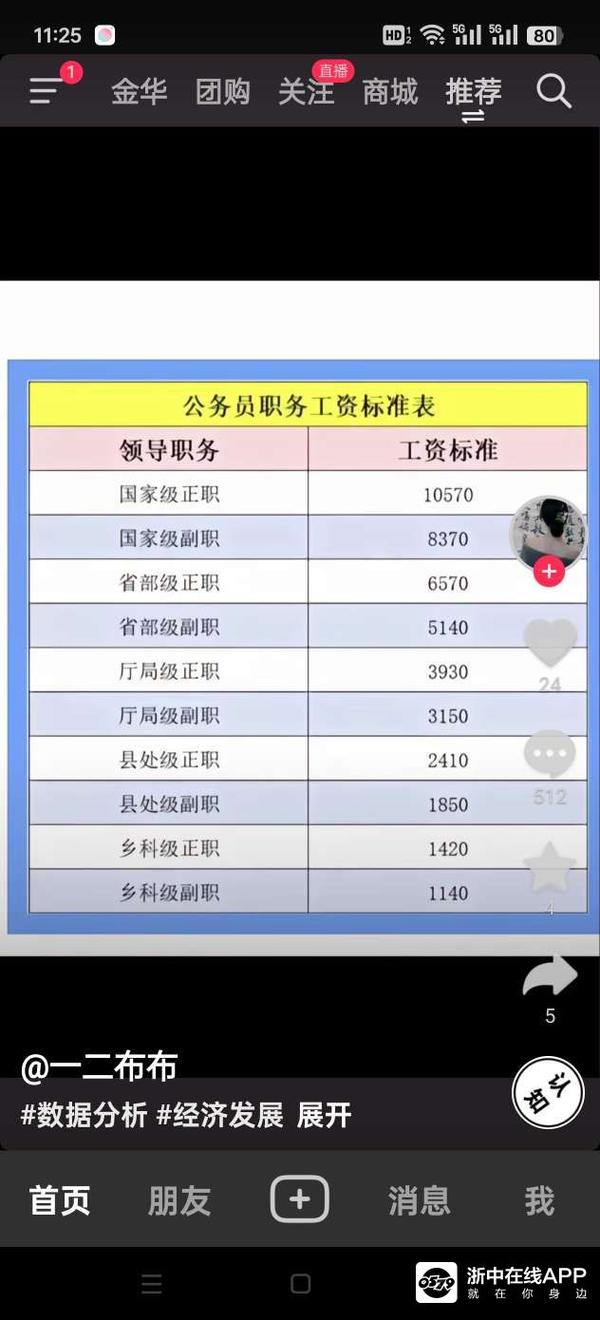Go to the 商城 tab

click(x=390, y=92)
